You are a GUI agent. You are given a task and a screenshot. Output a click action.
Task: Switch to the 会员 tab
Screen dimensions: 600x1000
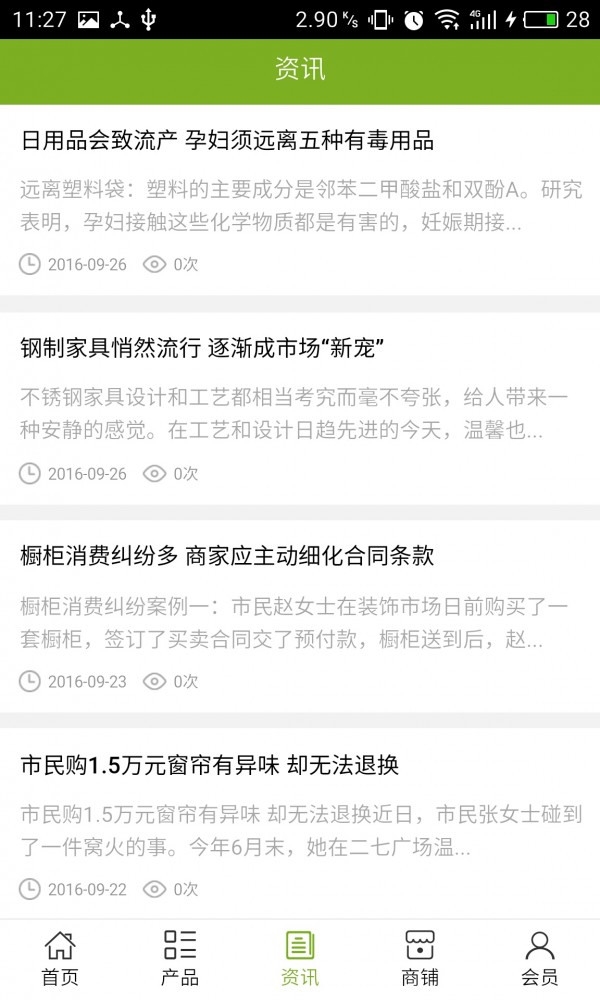coord(540,959)
